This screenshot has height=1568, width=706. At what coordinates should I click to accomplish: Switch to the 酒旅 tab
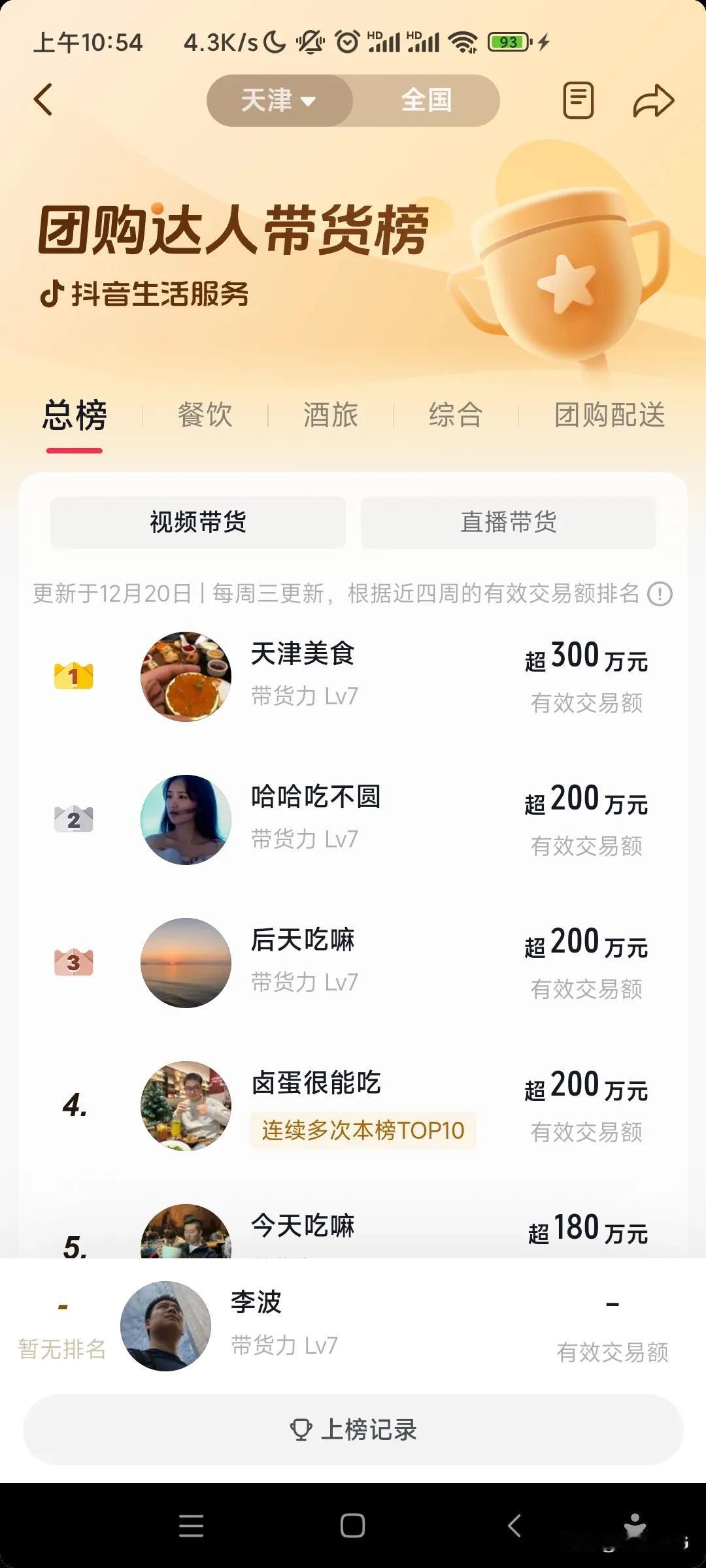point(331,416)
